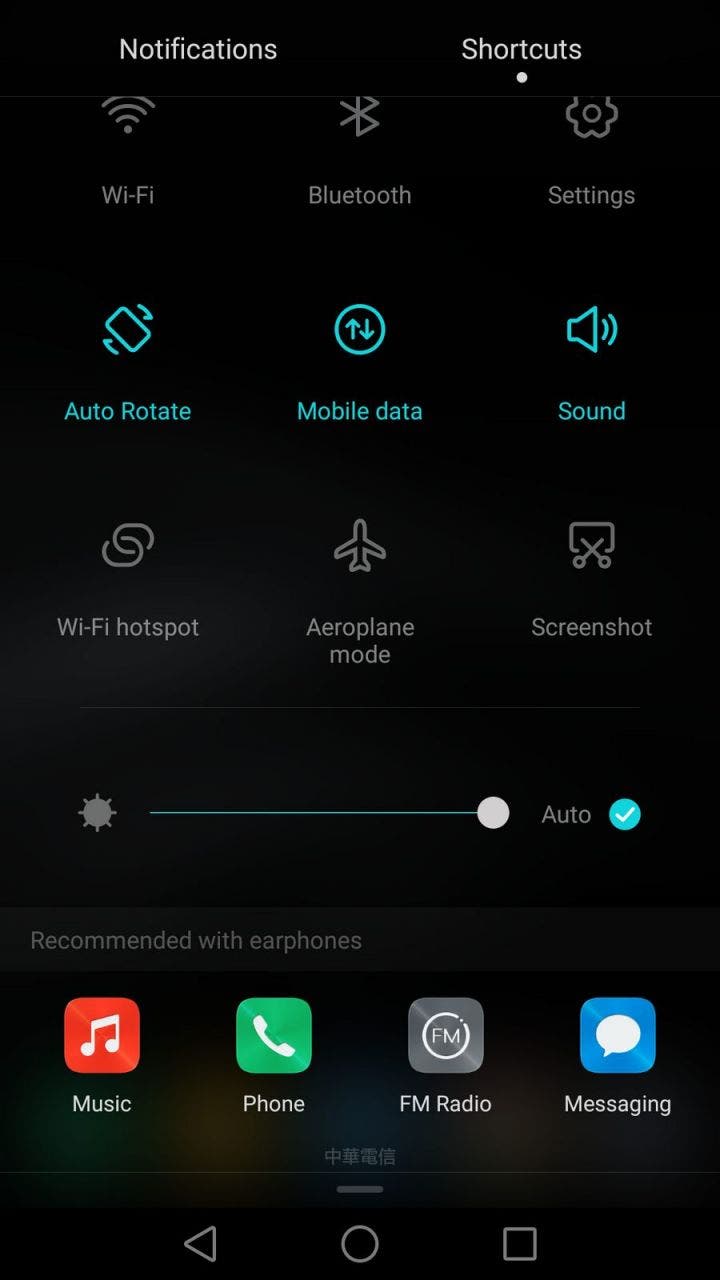Viewport: 720px width, 1280px height.
Task: Switch to the Notifications tab
Action: (x=198, y=49)
